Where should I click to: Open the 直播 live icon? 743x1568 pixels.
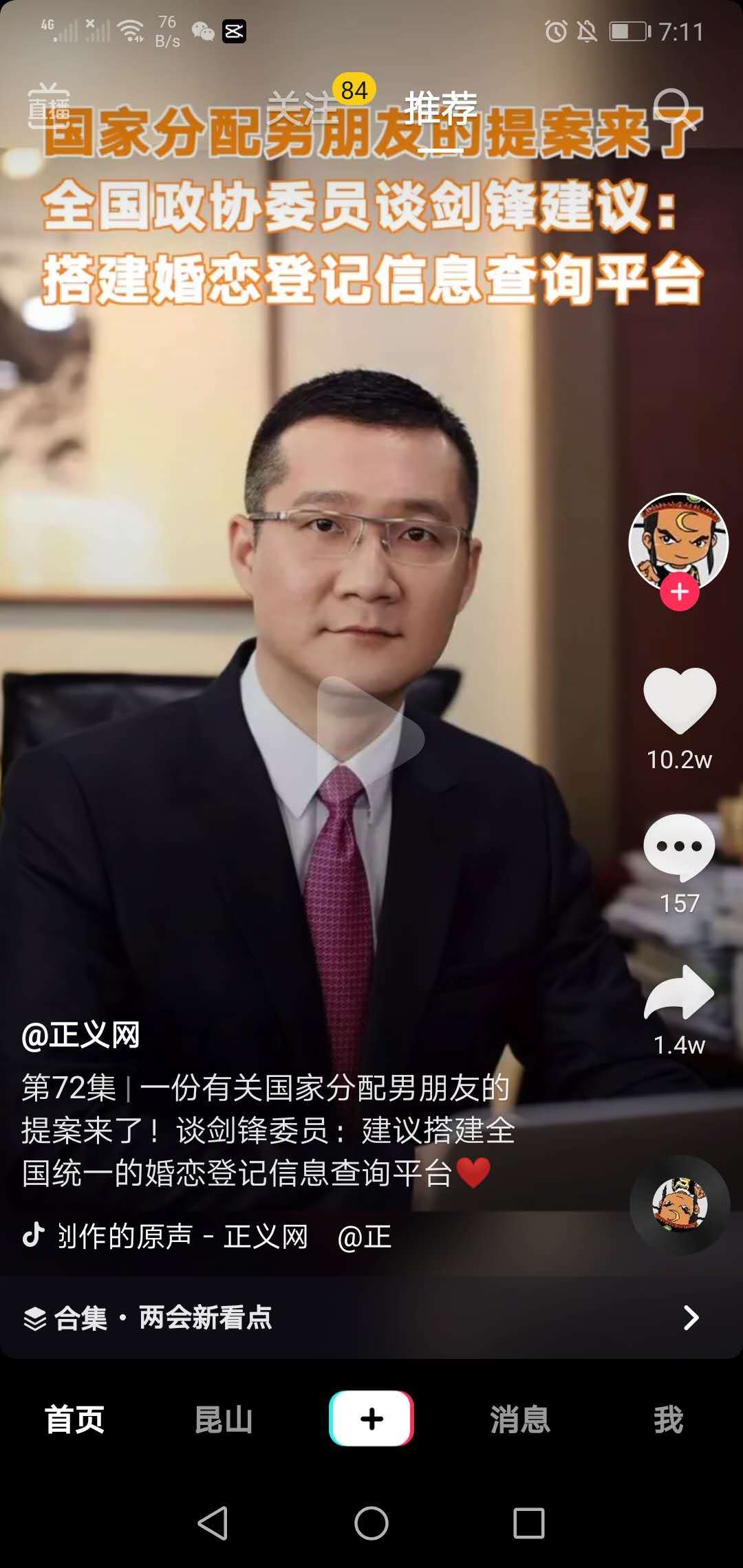click(x=49, y=107)
